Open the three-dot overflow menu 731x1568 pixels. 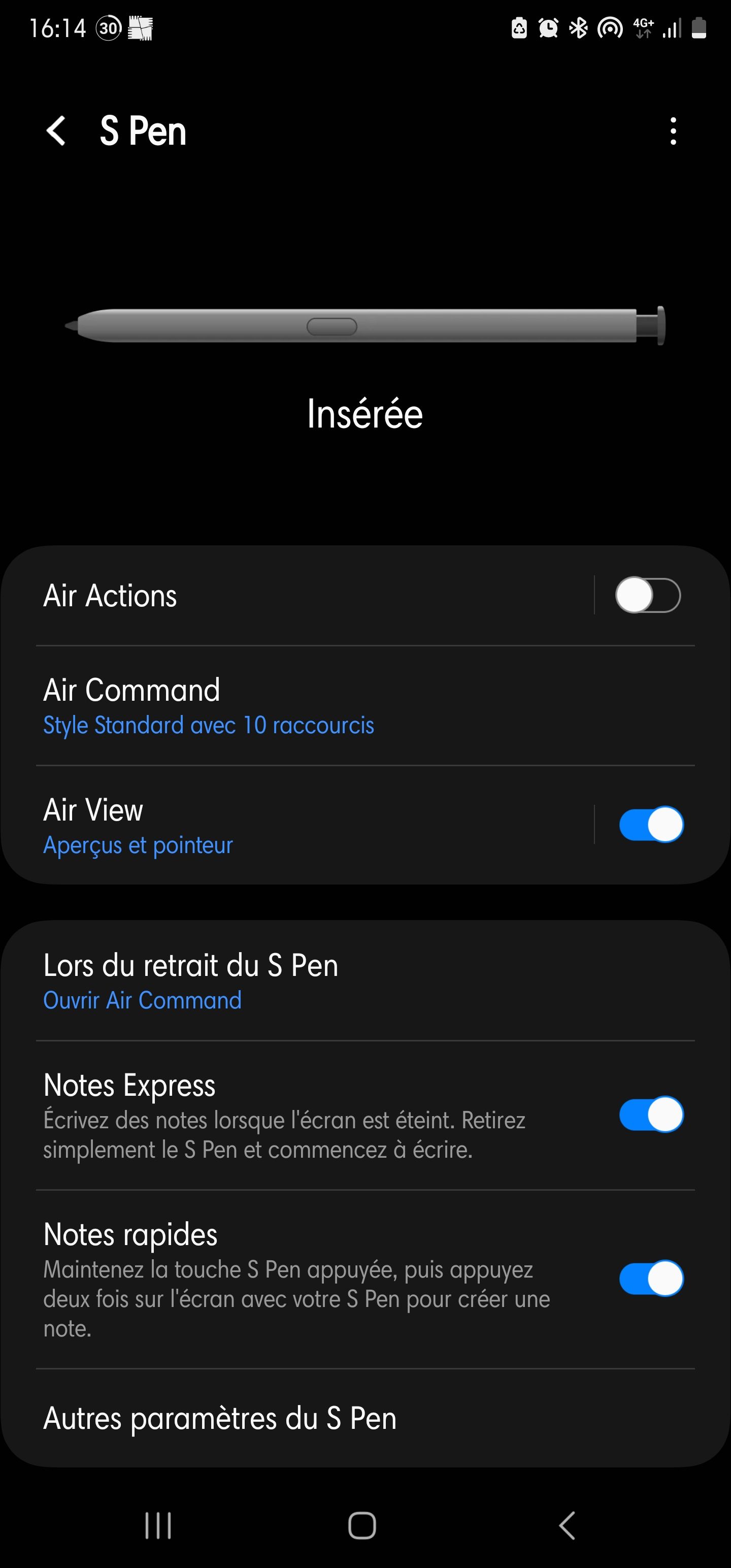click(673, 132)
